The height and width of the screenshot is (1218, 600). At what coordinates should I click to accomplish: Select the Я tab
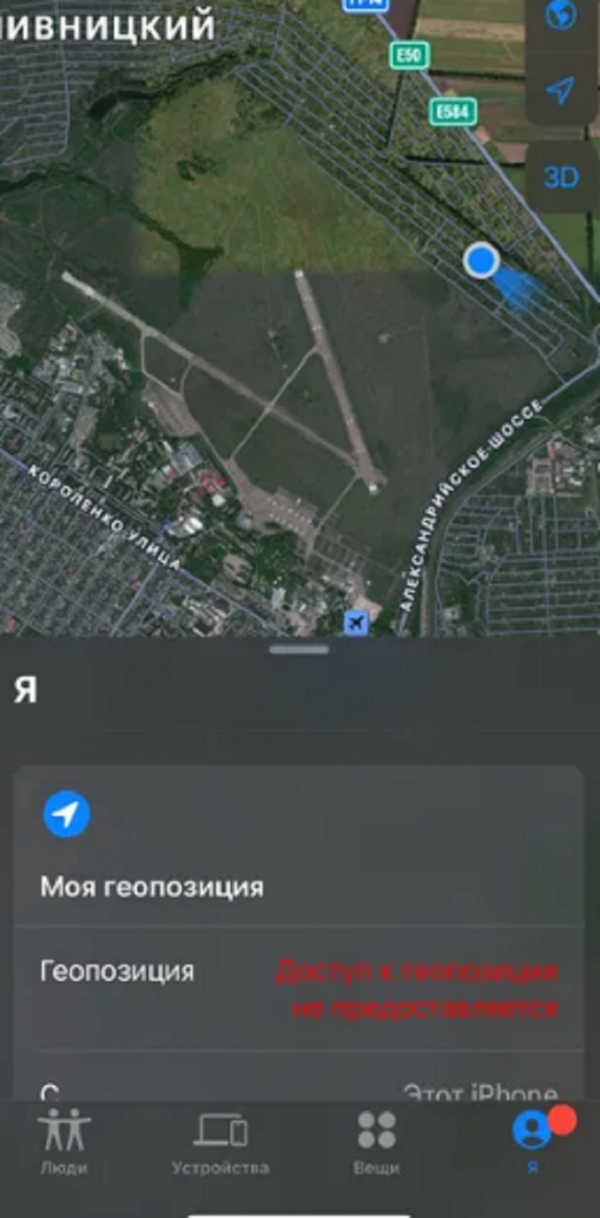click(533, 1142)
